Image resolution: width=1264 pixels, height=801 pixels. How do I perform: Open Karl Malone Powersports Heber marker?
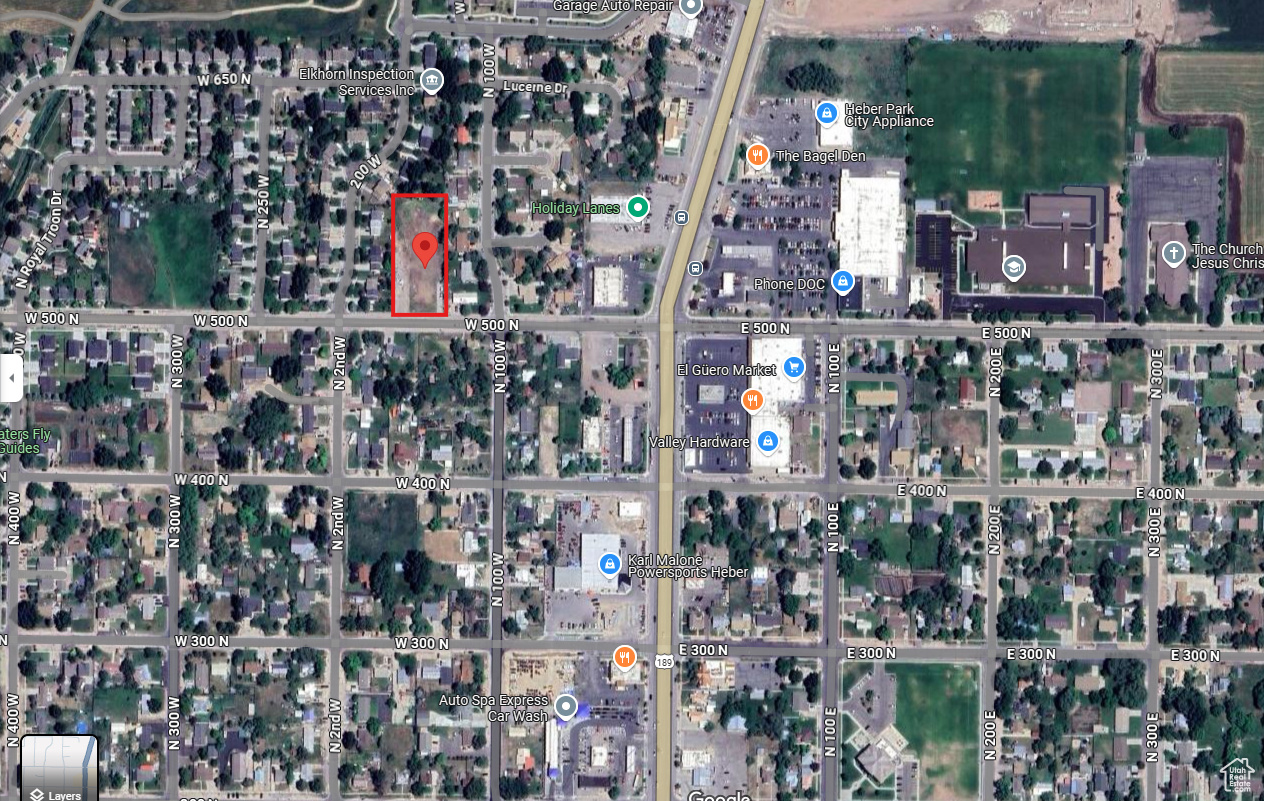pyautogui.click(x=609, y=566)
